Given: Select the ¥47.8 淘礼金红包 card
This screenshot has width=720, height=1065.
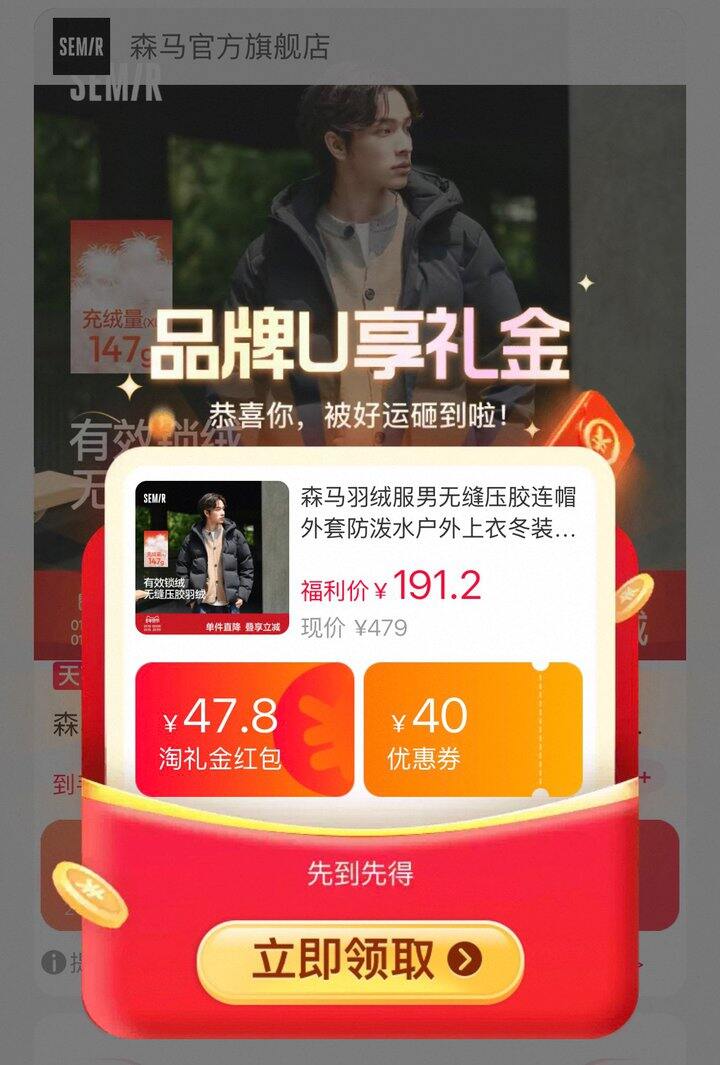Looking at the screenshot, I should coord(244,729).
